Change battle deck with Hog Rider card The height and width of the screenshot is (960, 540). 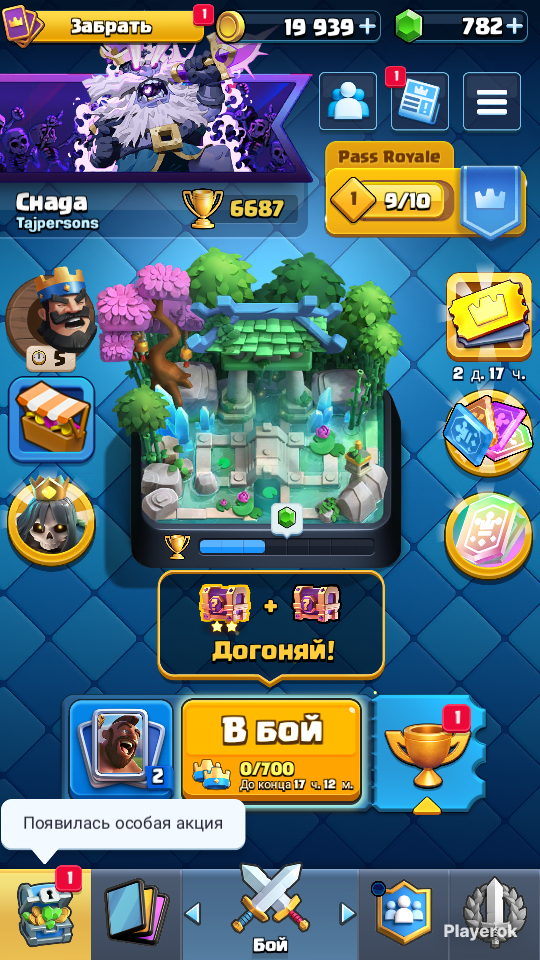(121, 749)
